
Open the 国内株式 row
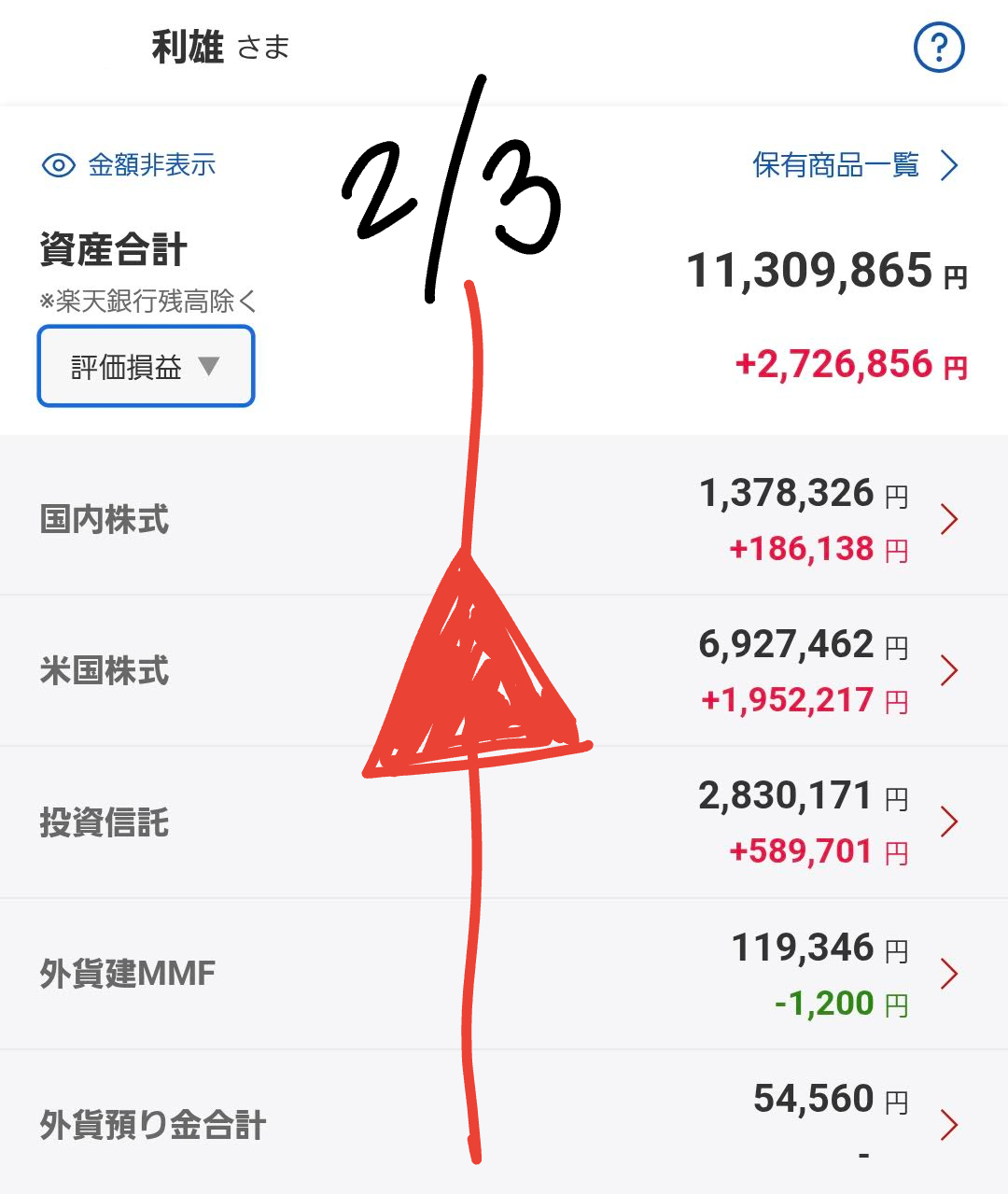point(504,519)
